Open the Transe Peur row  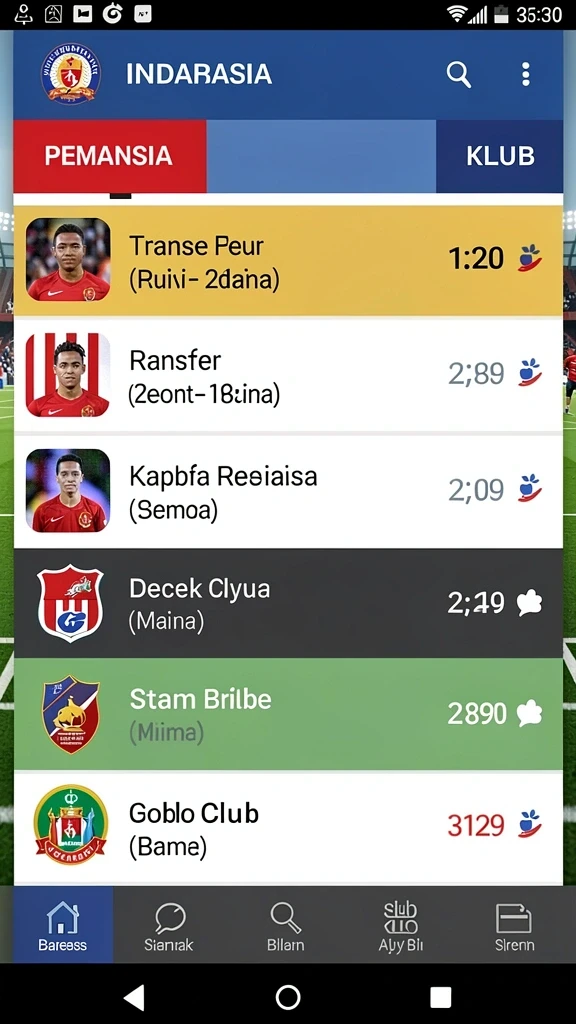pos(288,261)
